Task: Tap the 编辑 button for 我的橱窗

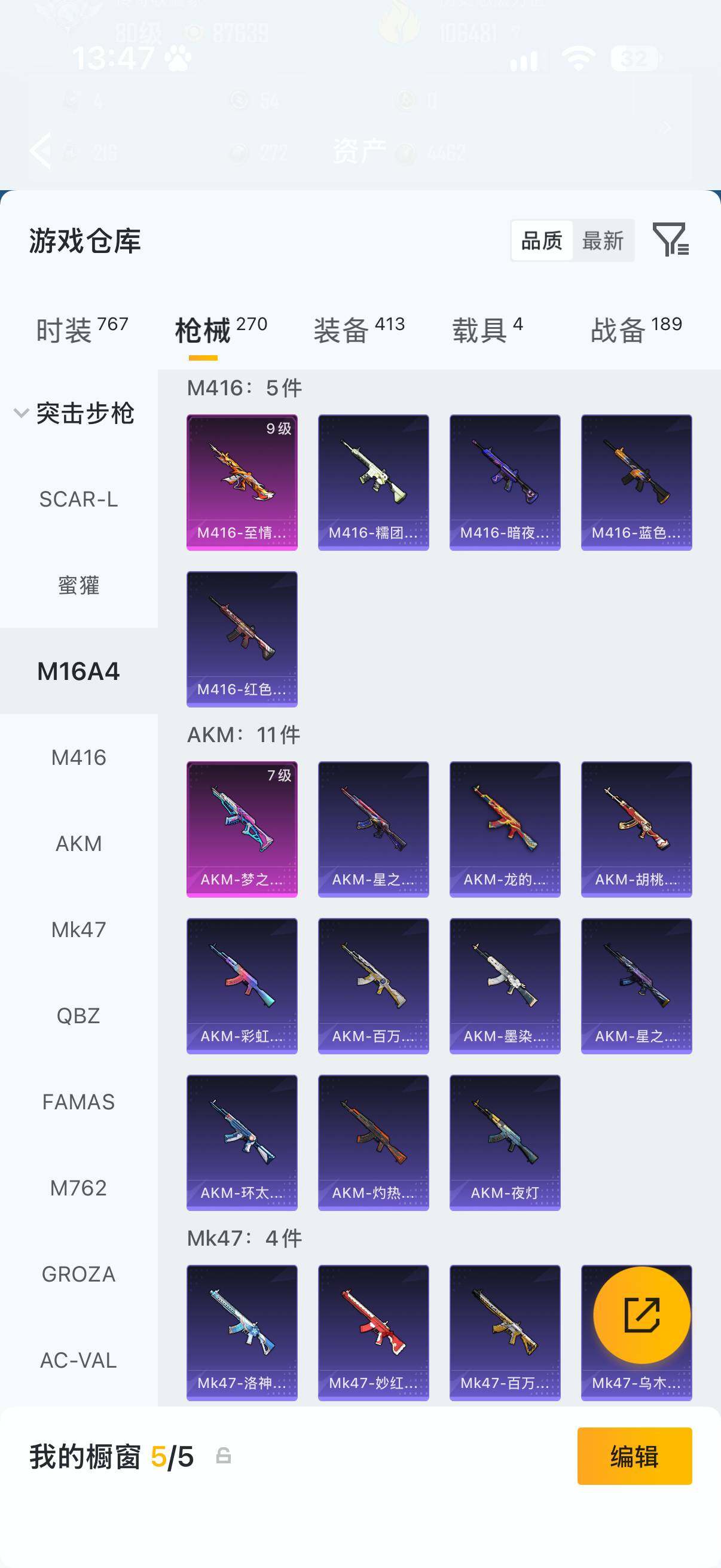Action: point(634,1456)
